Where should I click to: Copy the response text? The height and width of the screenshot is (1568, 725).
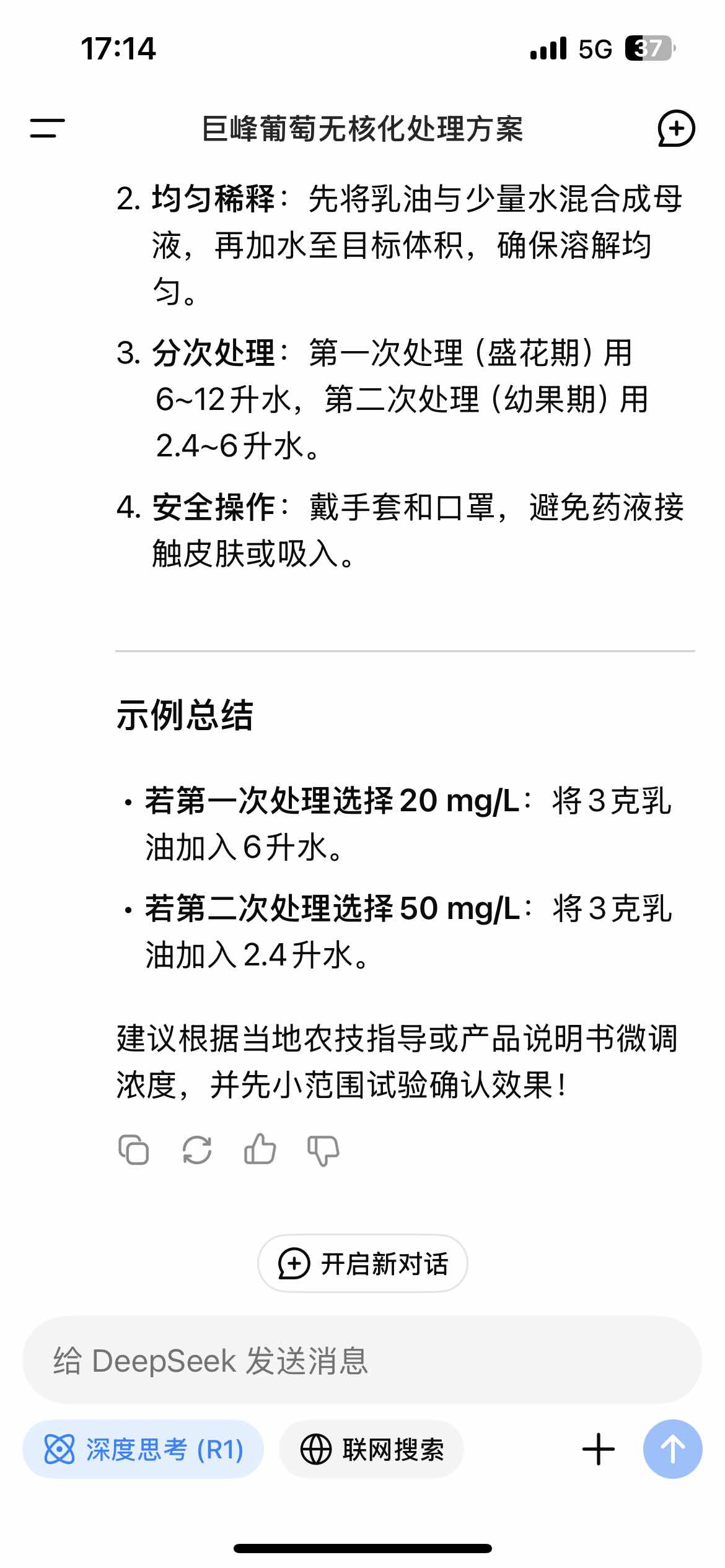click(x=133, y=1150)
